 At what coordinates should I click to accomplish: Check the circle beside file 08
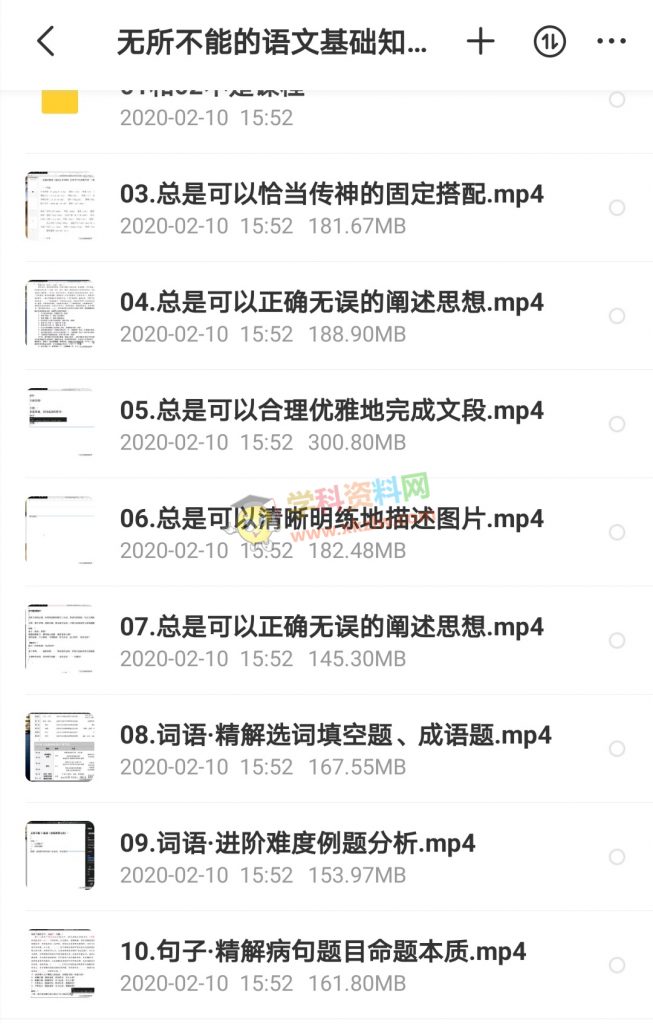[617, 749]
